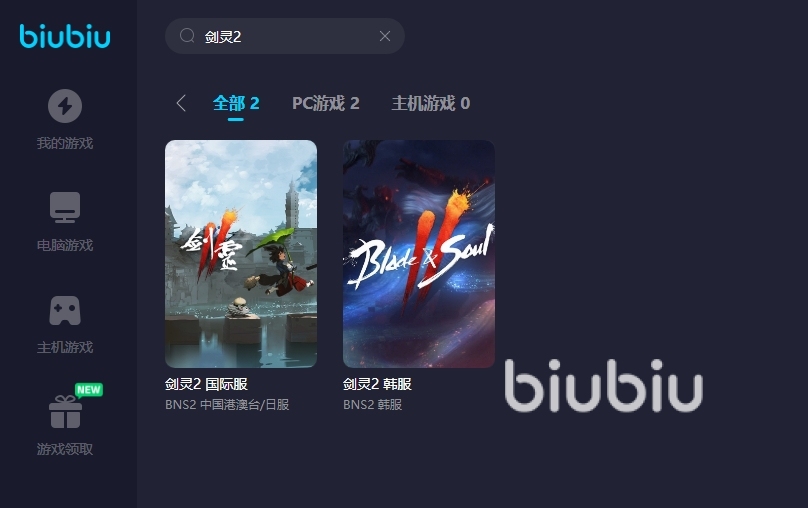808x508 pixels.
Task: Open 游戏领取 gift section
Action: pos(65,425)
